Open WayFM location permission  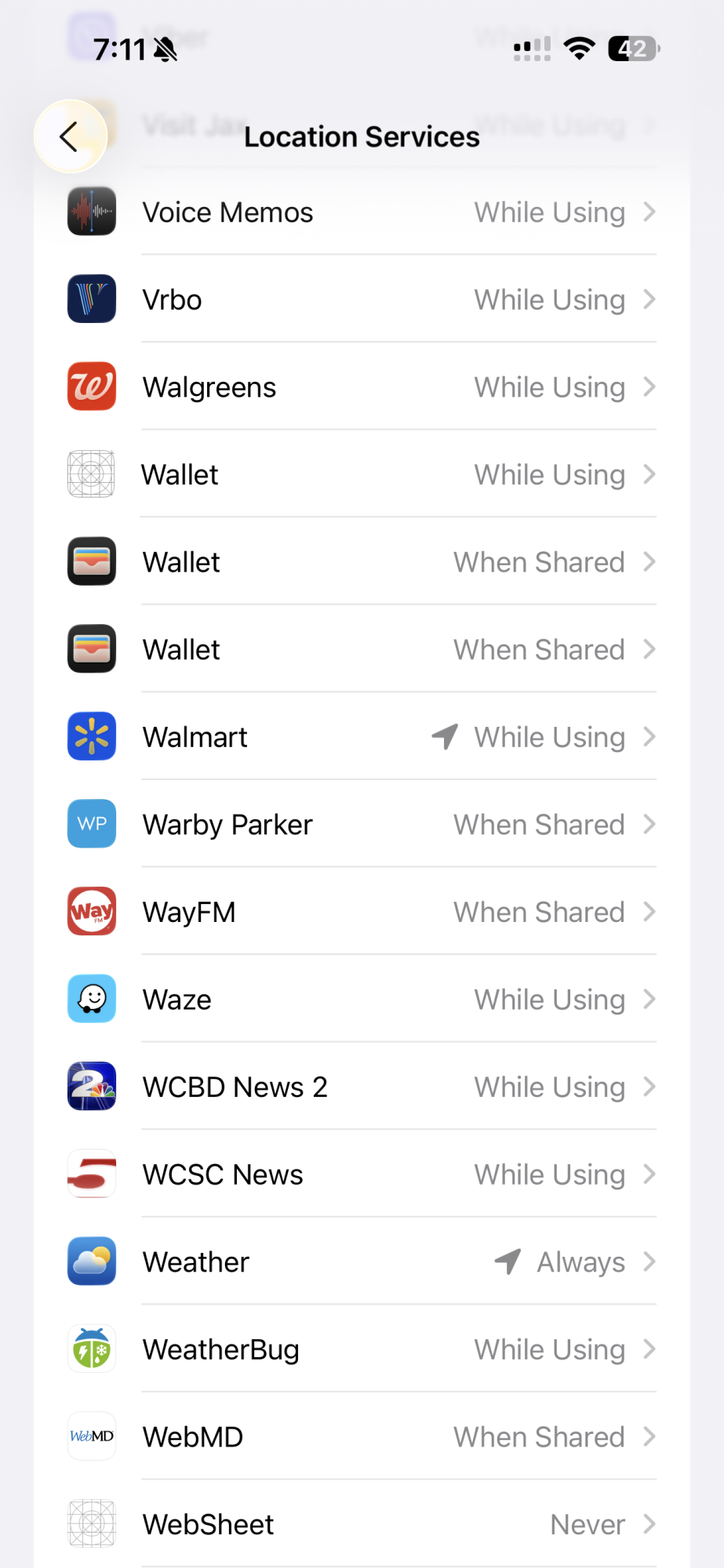click(361, 913)
